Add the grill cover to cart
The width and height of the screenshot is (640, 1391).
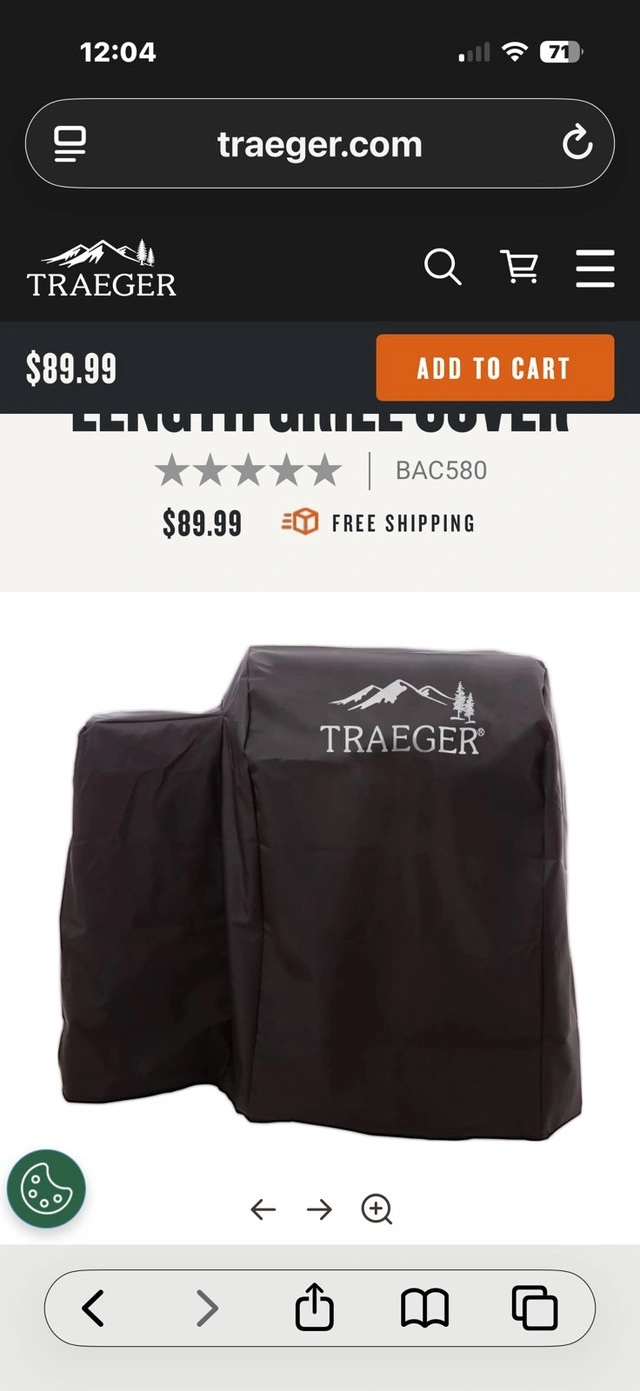tap(494, 368)
